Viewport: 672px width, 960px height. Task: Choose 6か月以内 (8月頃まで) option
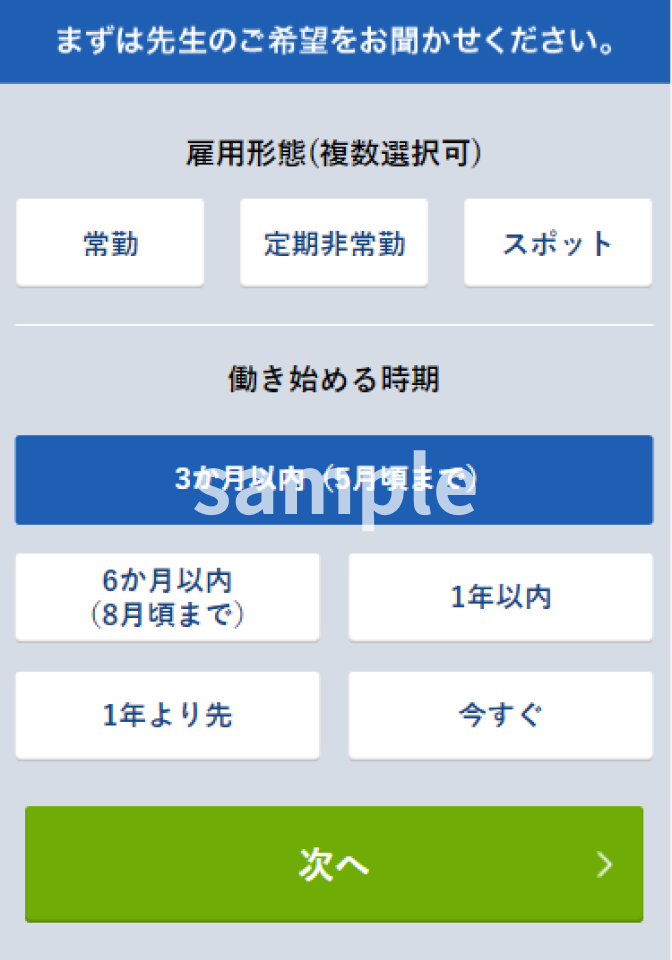pyautogui.click(x=167, y=597)
